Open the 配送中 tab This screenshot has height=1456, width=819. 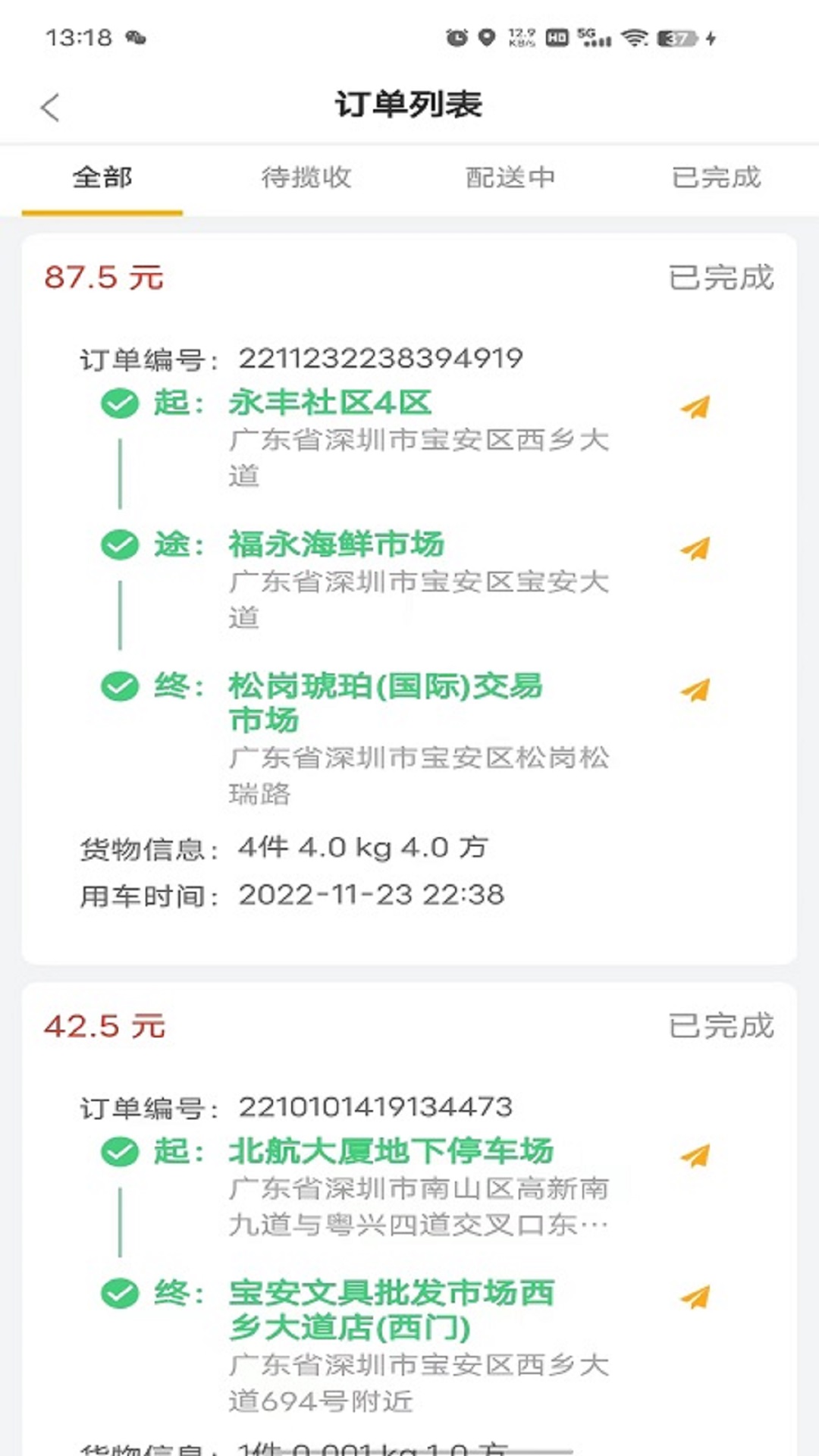(512, 179)
